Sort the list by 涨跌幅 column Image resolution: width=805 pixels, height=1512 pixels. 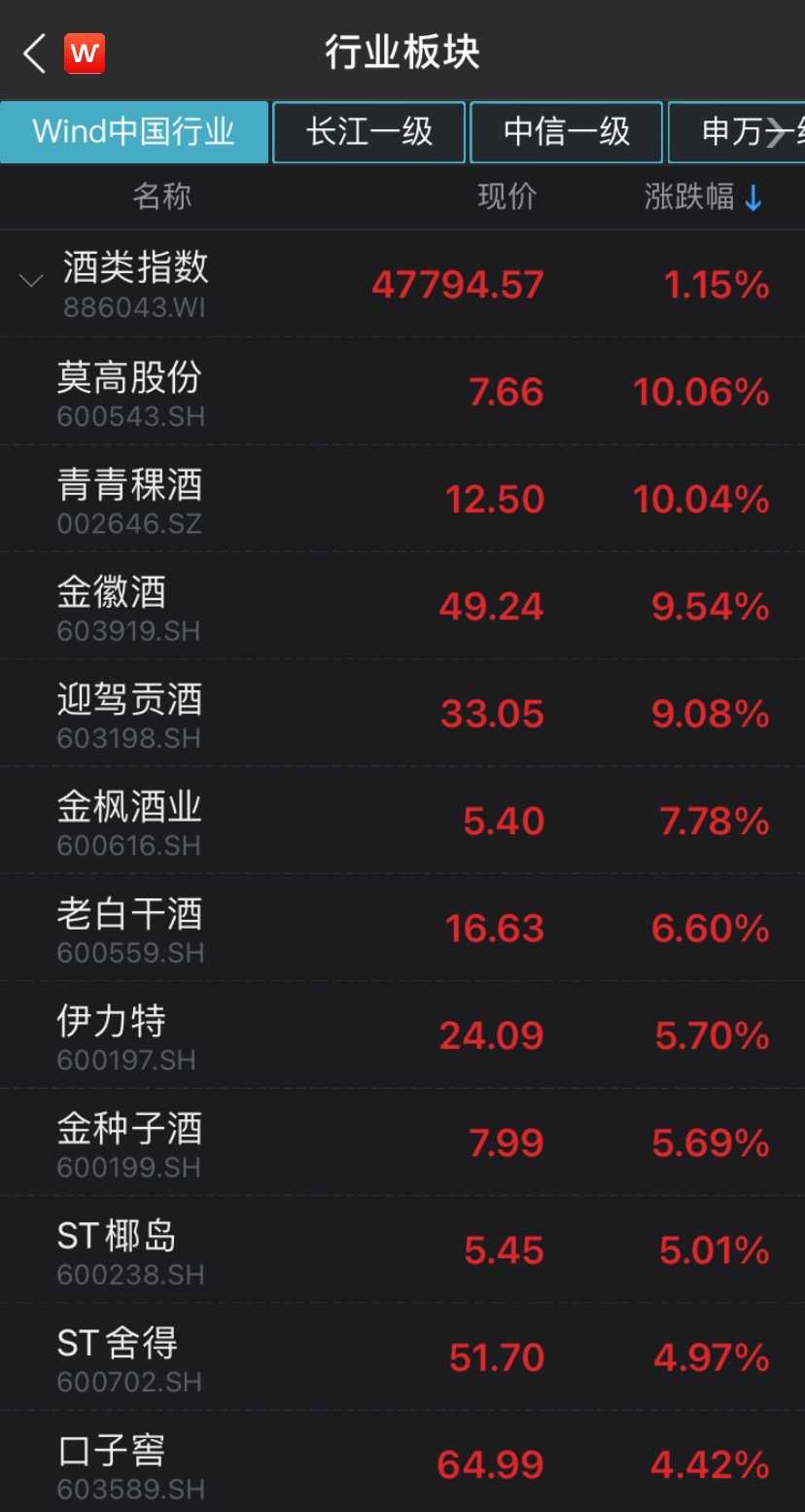point(702,197)
